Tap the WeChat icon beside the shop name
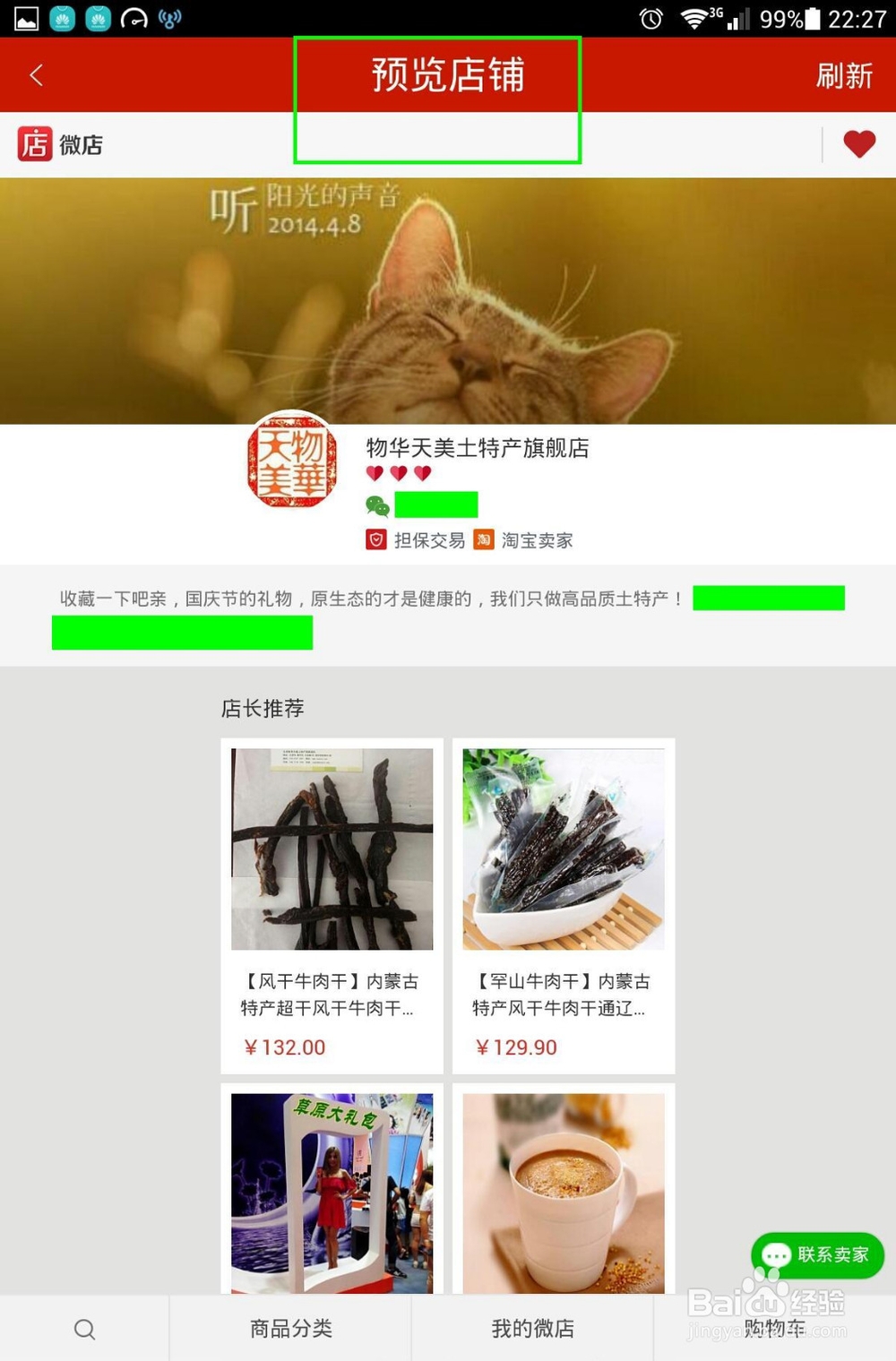 pyautogui.click(x=376, y=505)
